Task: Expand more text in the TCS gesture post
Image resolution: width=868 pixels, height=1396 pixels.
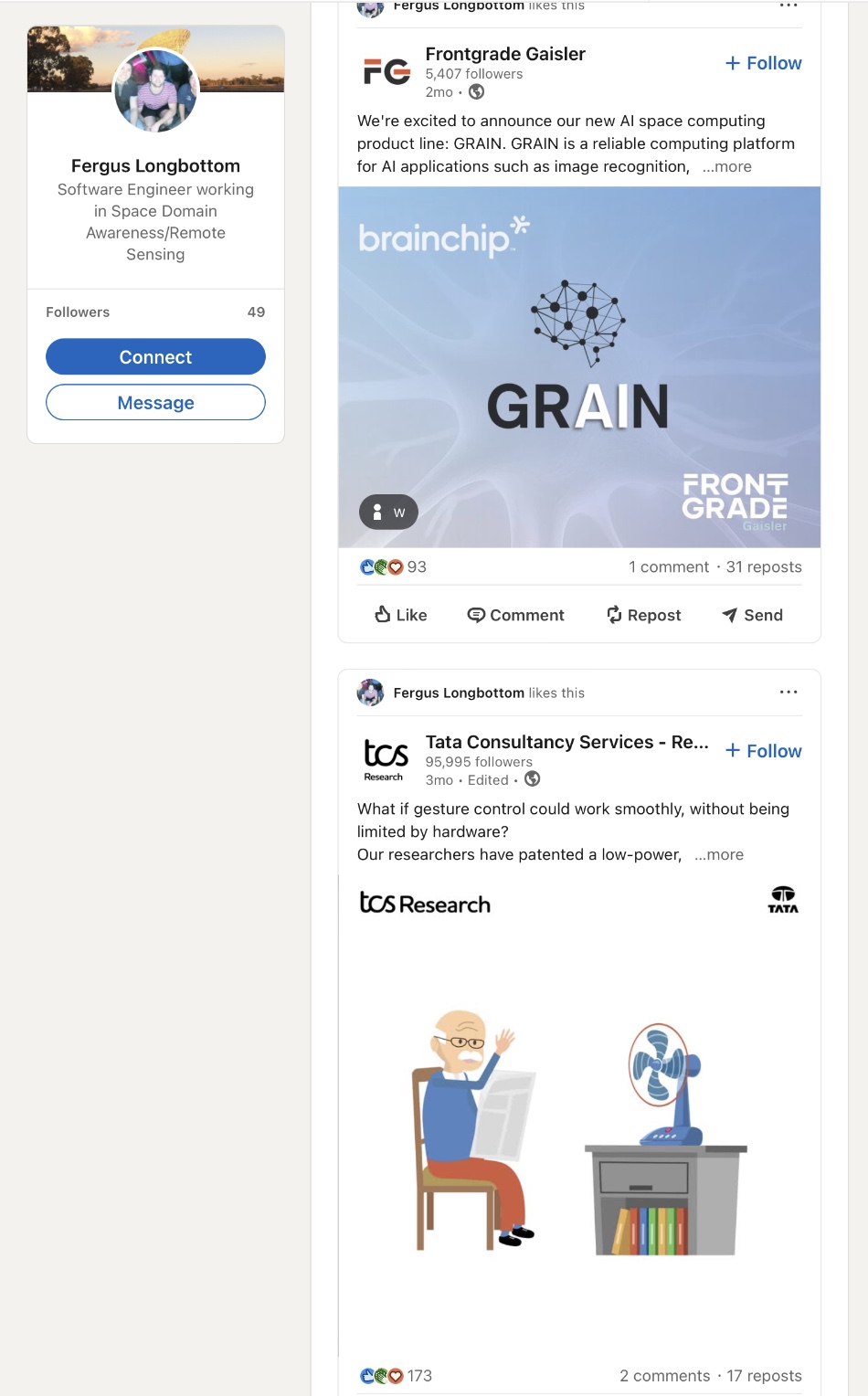Action: click(719, 854)
